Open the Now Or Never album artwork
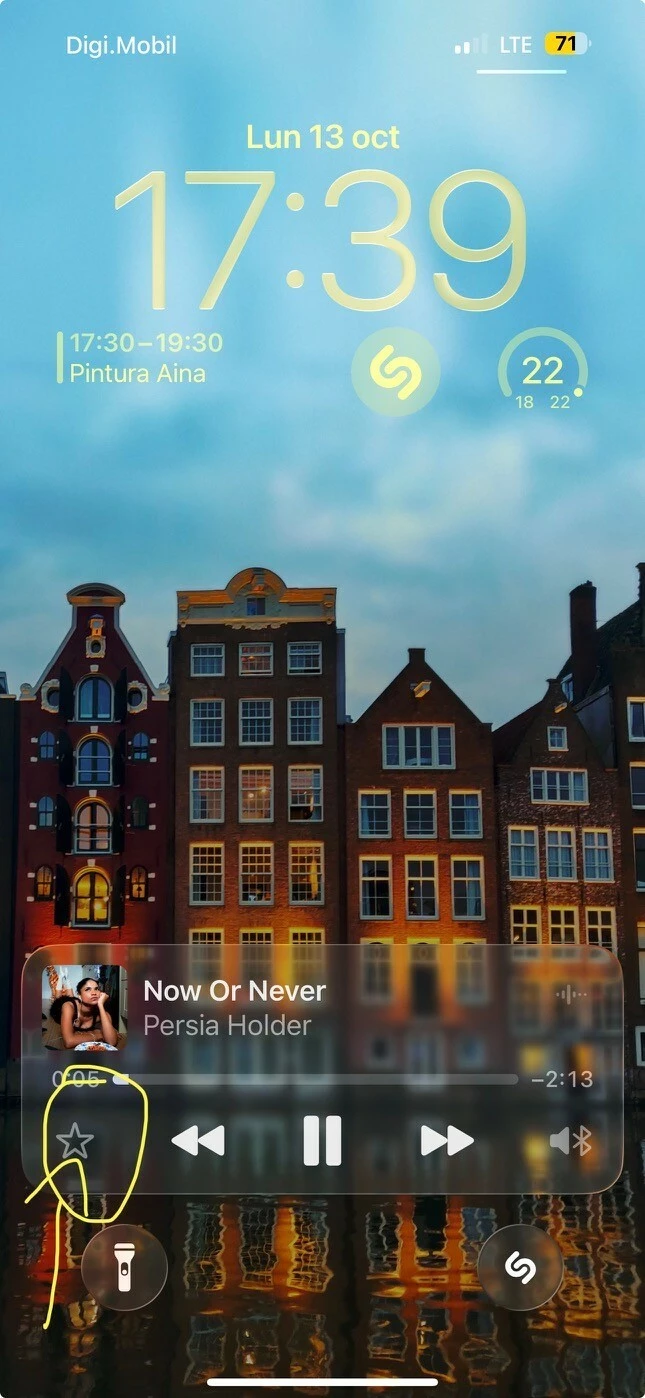Image resolution: width=645 pixels, height=1398 pixels. tap(85, 1007)
